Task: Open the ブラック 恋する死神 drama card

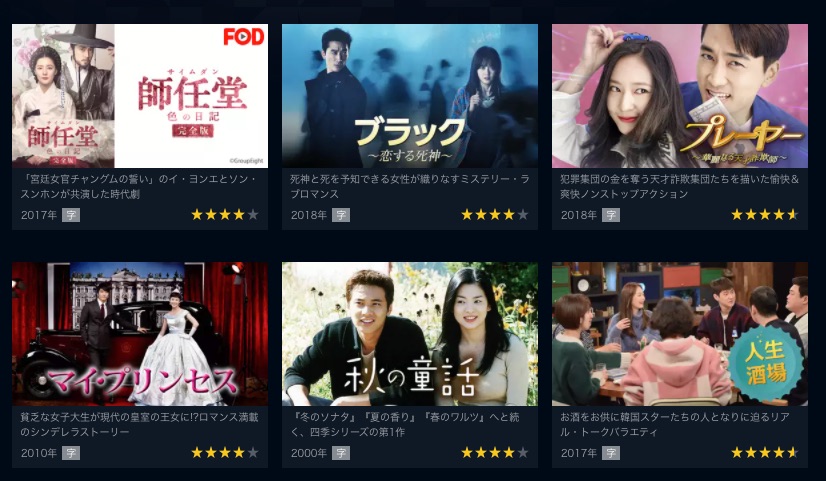Action: 410,97
